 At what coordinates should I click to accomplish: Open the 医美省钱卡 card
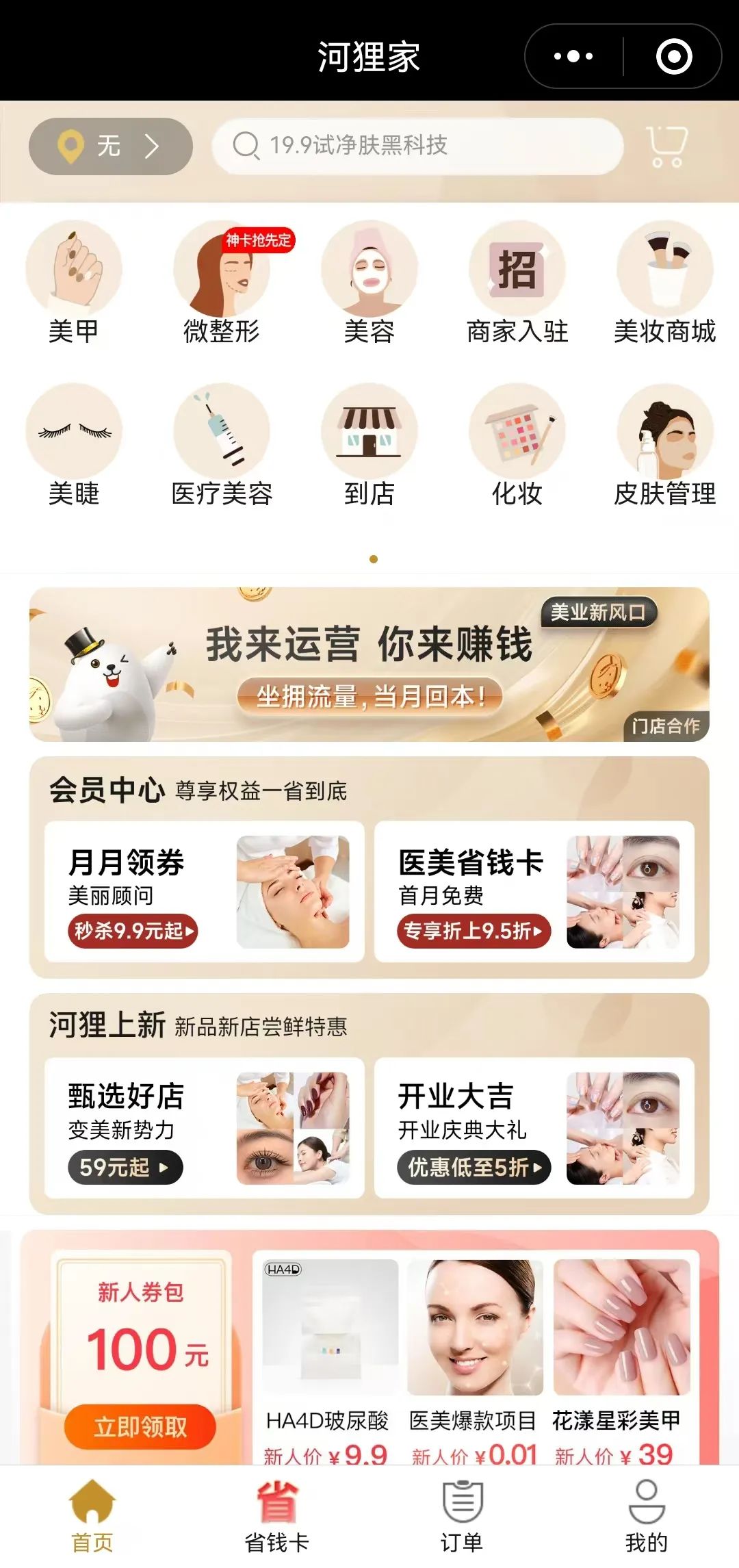click(x=534, y=891)
